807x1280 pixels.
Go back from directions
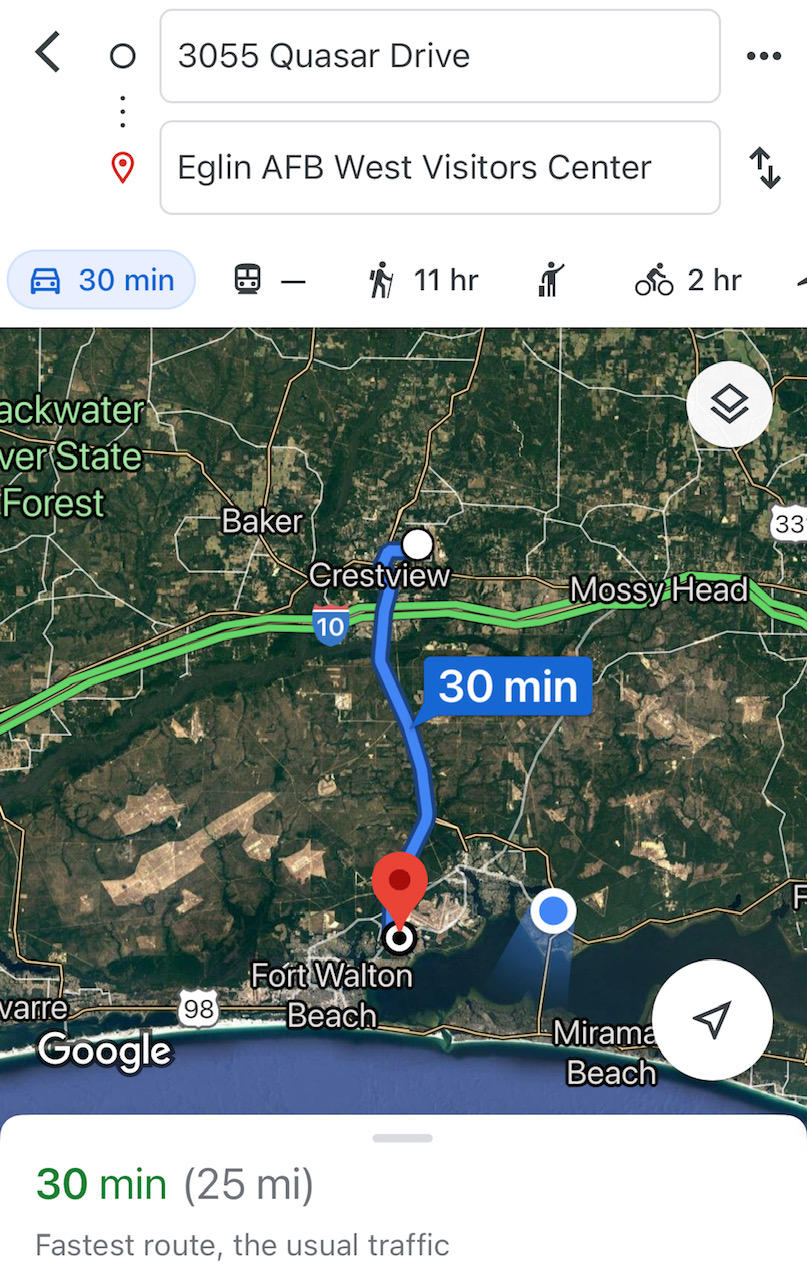click(x=47, y=53)
